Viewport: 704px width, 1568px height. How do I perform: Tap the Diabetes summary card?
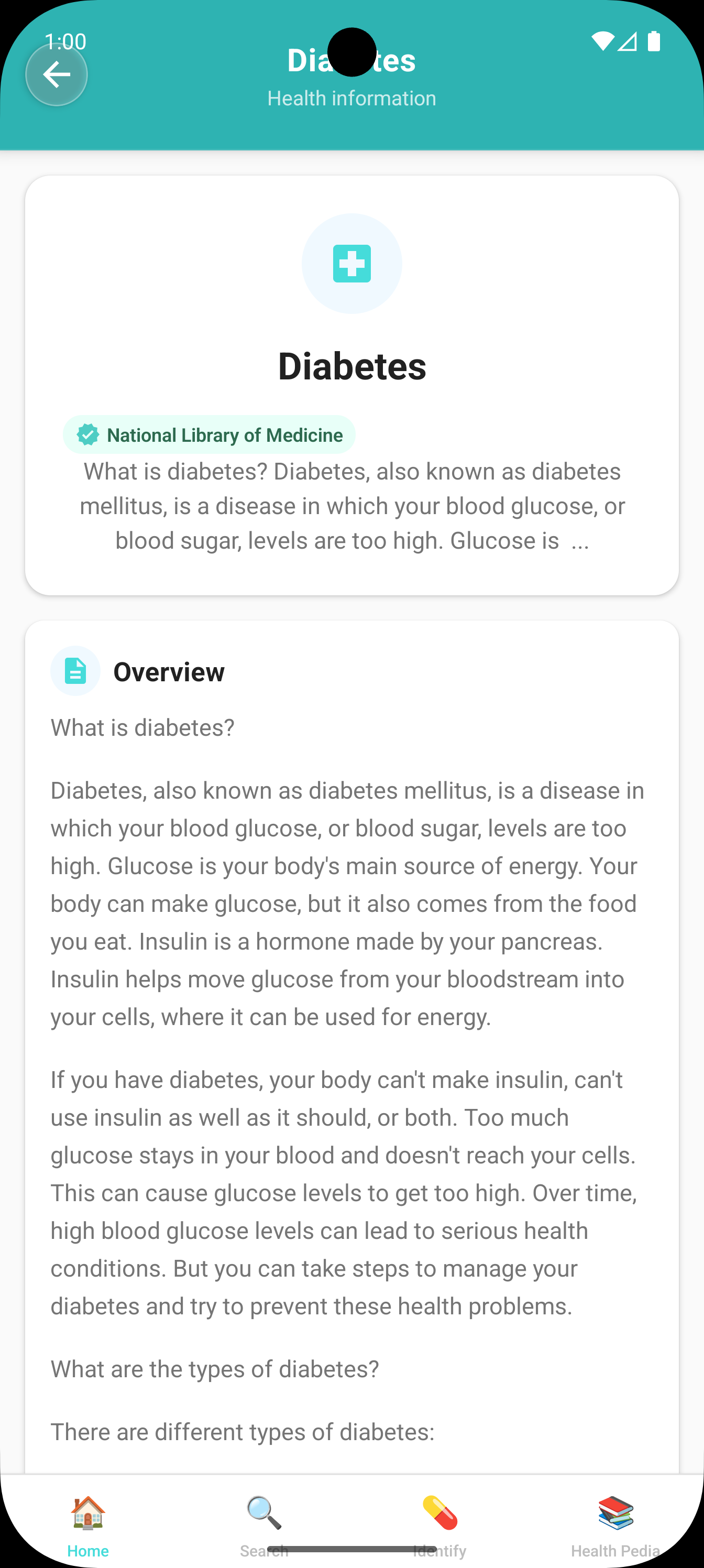pos(351,384)
